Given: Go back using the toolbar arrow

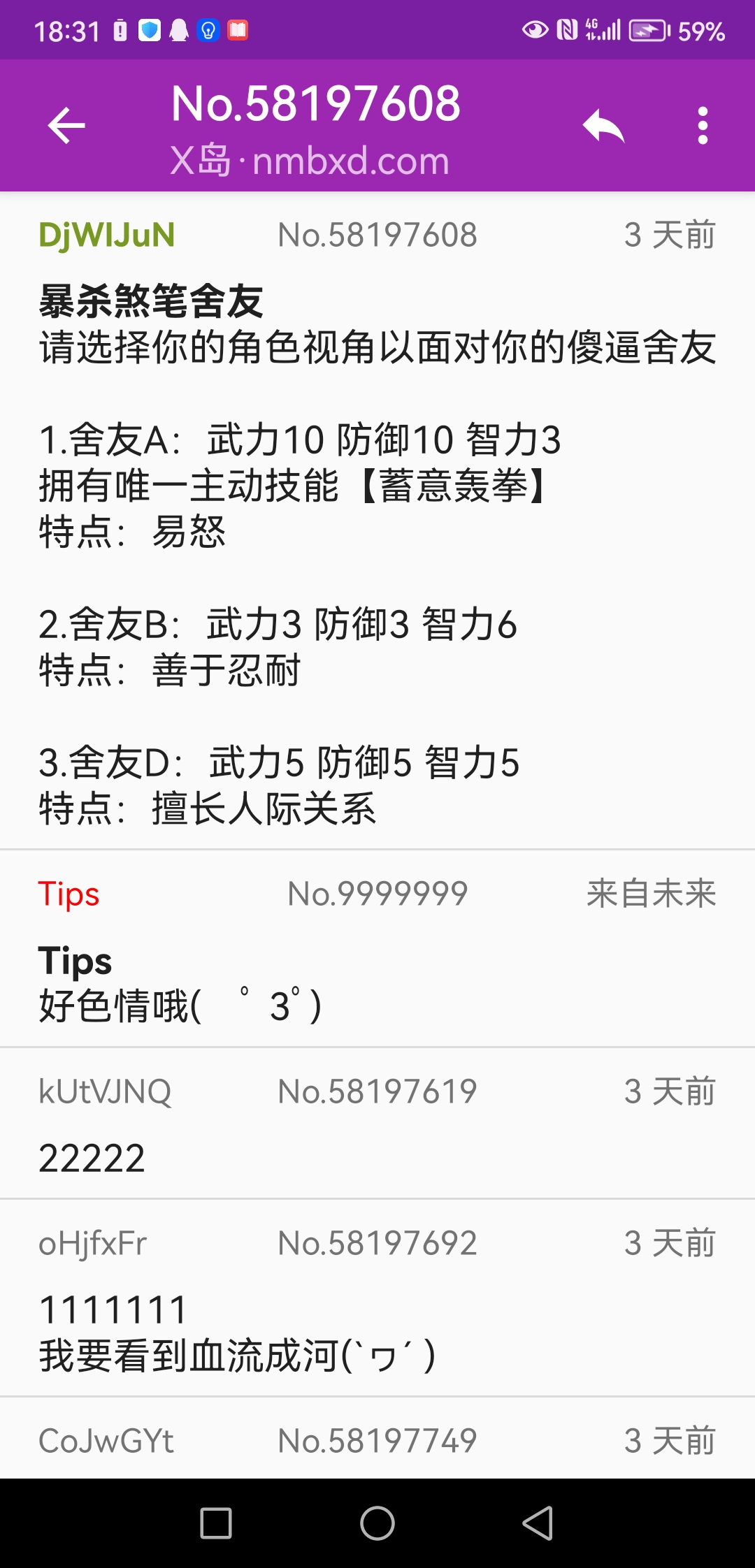Looking at the screenshot, I should [x=66, y=126].
